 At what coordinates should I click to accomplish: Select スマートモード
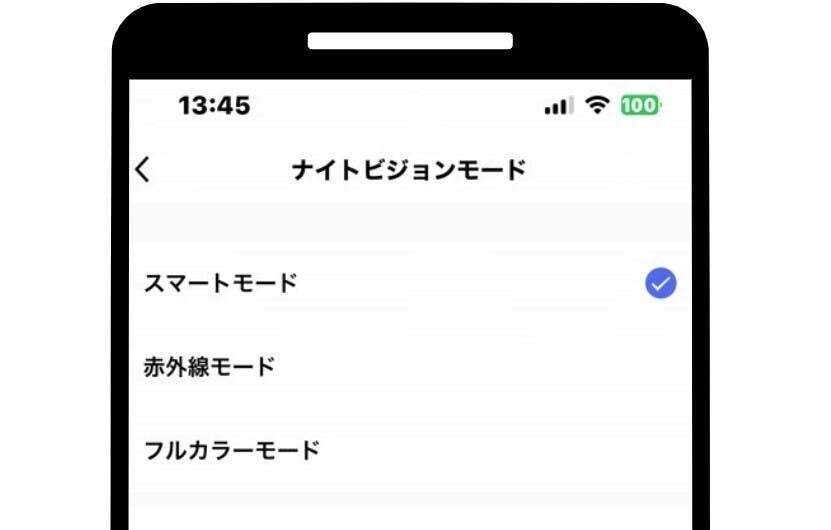click(x=220, y=284)
